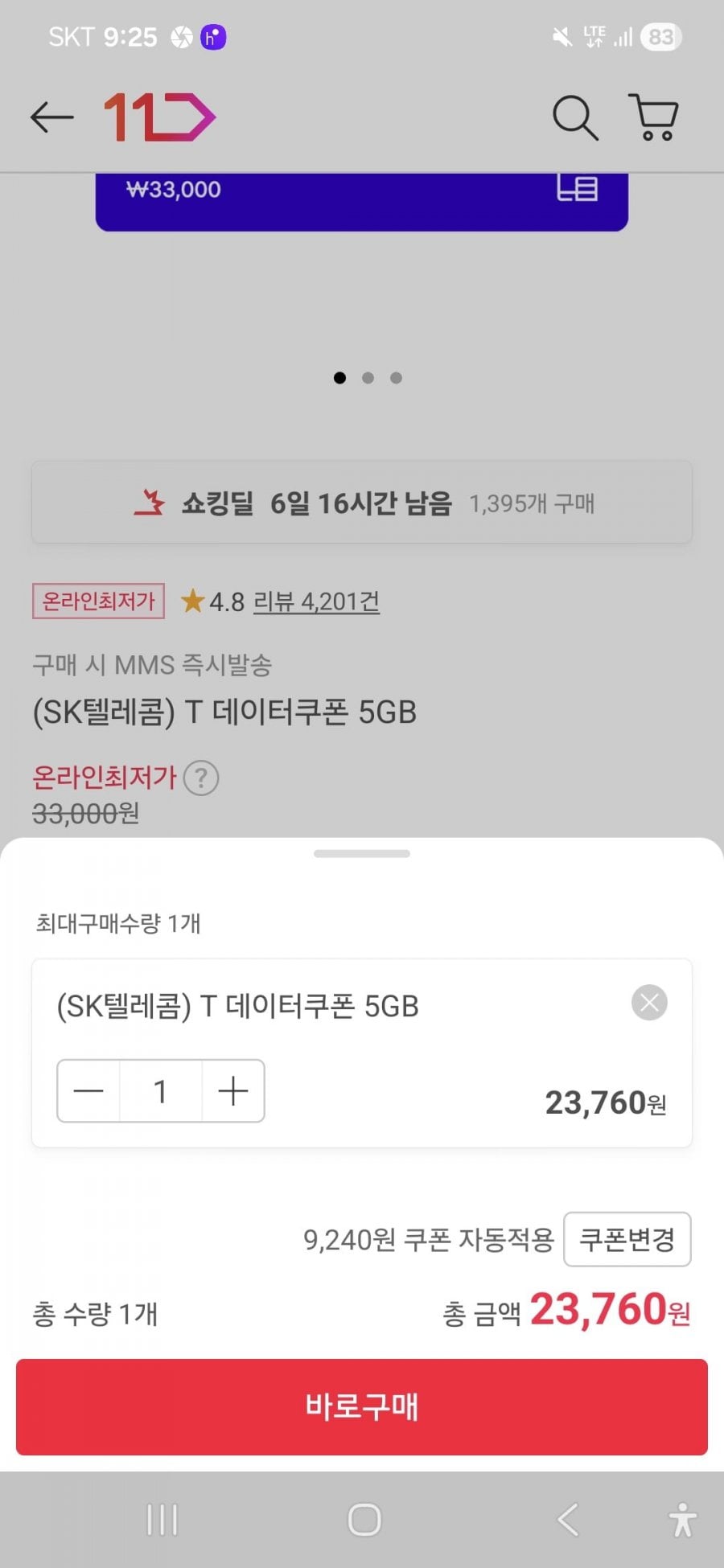Image resolution: width=724 pixels, height=1568 pixels.
Task: Tap the question mark beside 온라인최저가
Action: [x=201, y=778]
